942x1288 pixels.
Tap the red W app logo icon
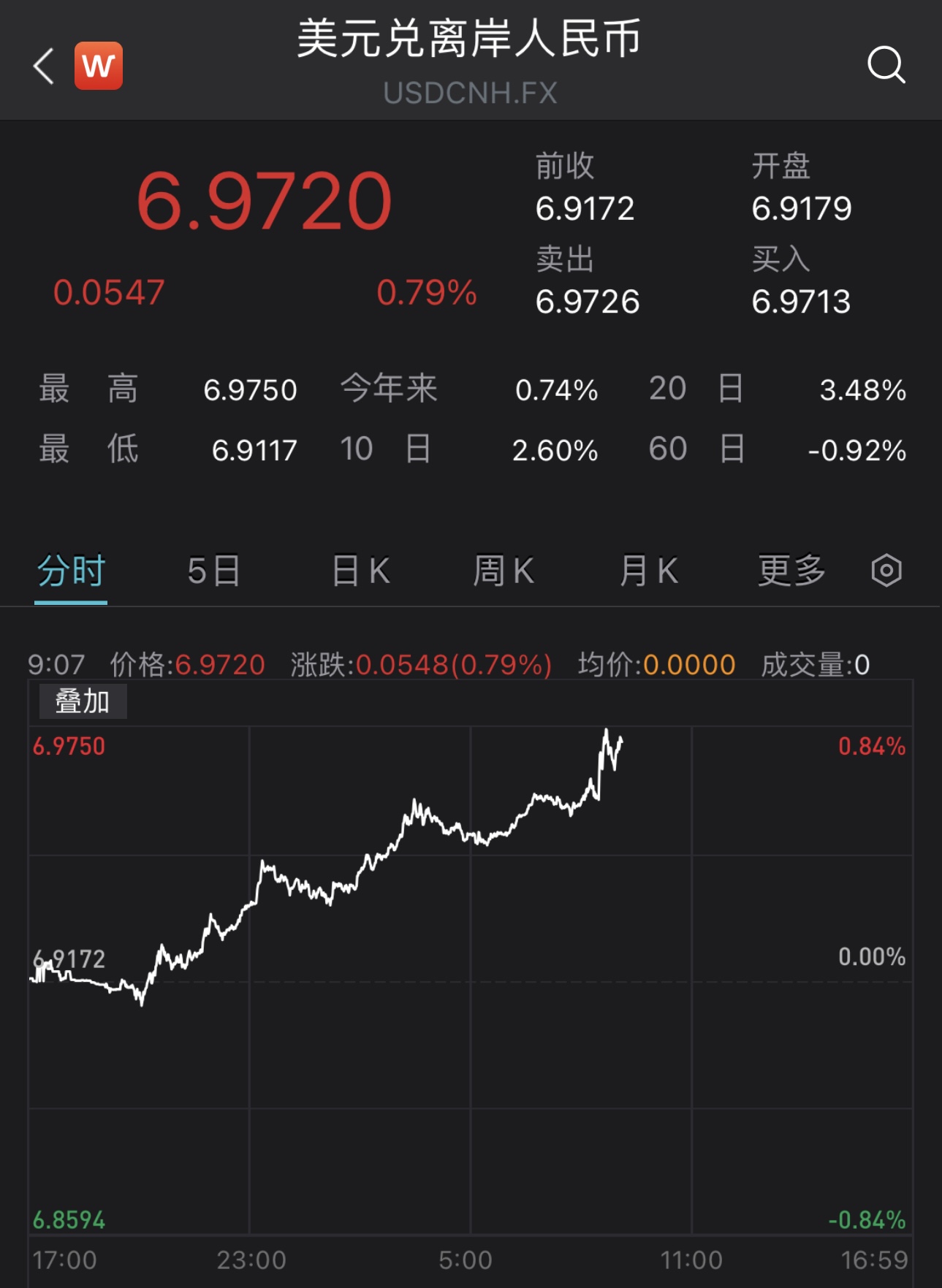click(x=99, y=66)
